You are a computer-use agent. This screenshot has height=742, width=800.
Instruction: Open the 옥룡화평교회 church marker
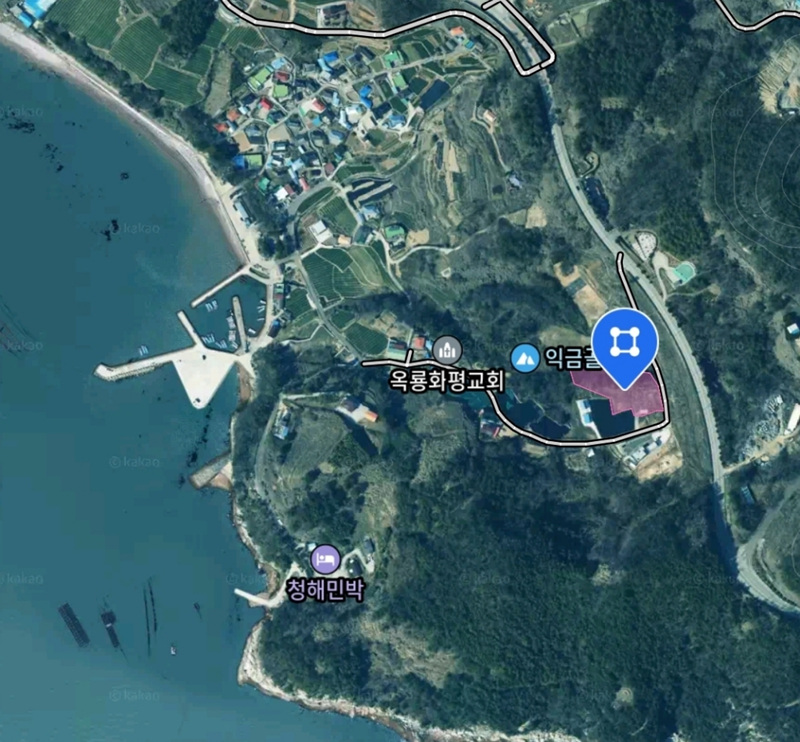(447, 350)
